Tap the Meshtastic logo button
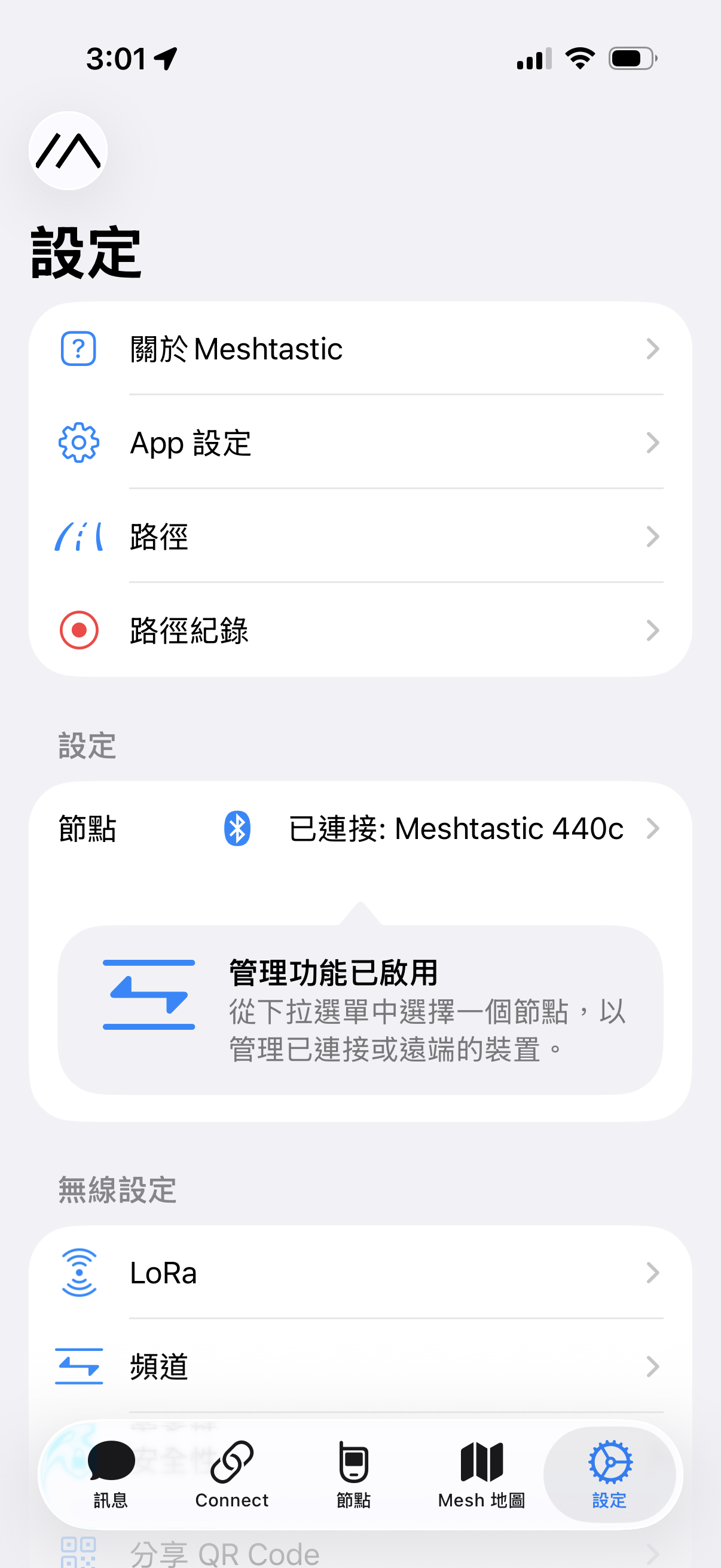 [x=68, y=151]
